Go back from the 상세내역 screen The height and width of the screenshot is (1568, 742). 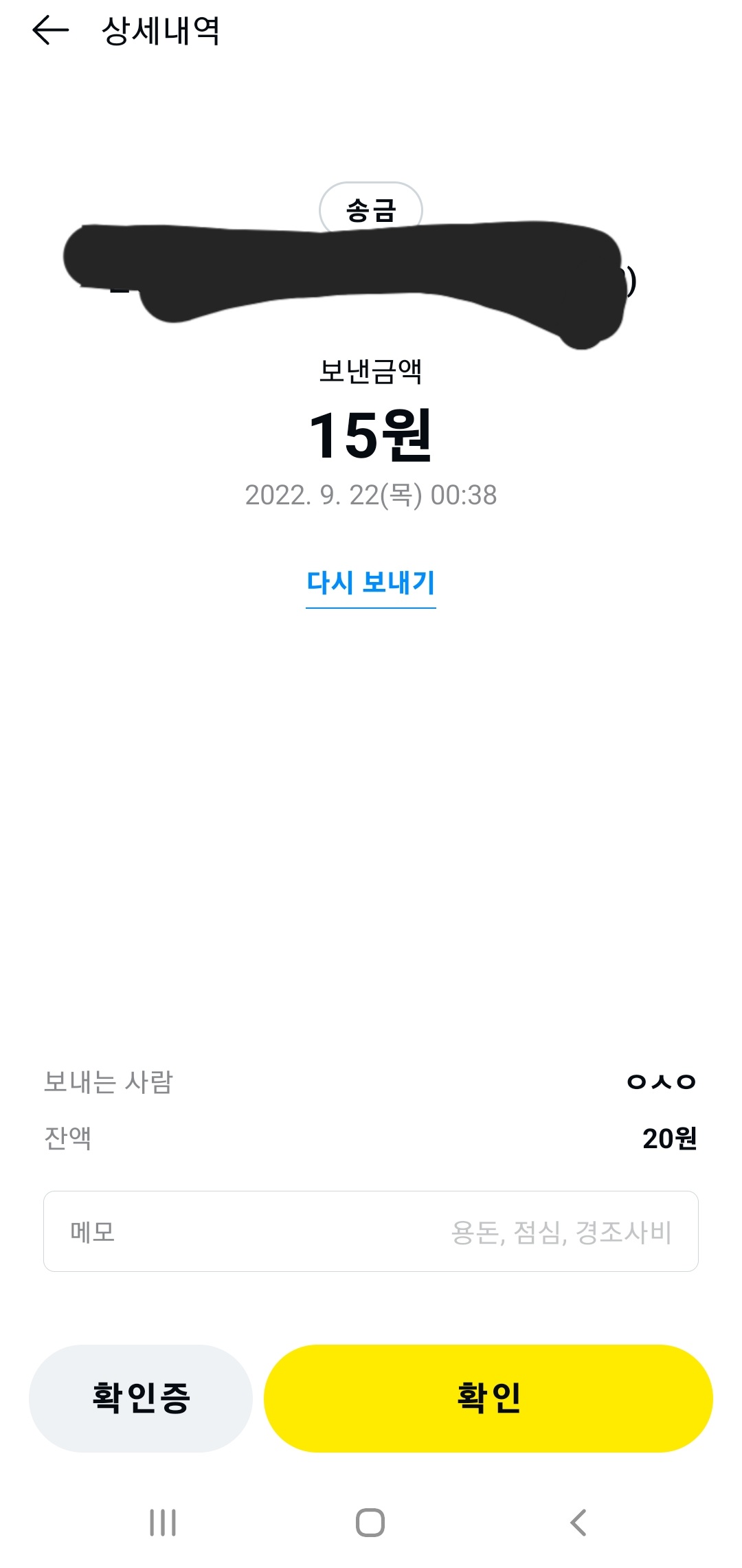point(51,30)
